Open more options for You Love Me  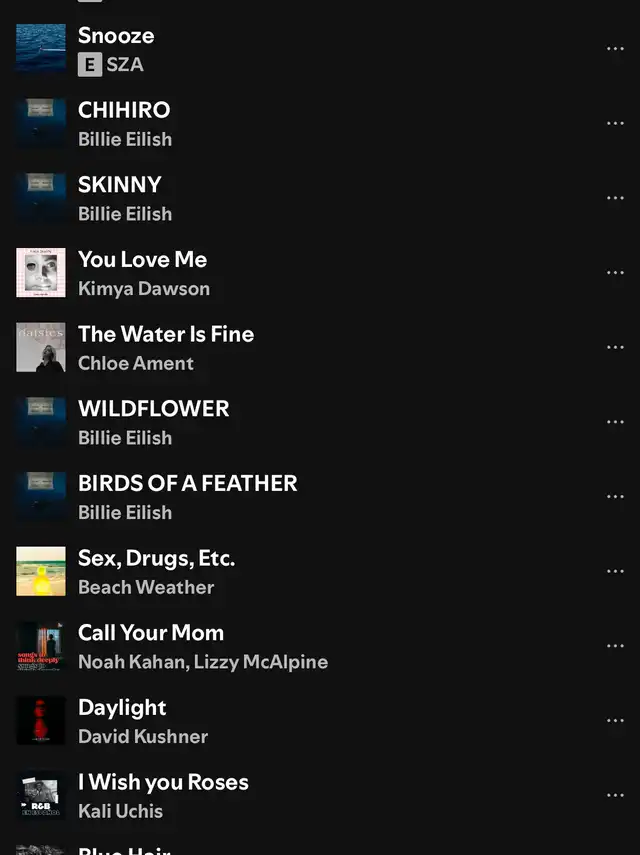[x=615, y=273]
